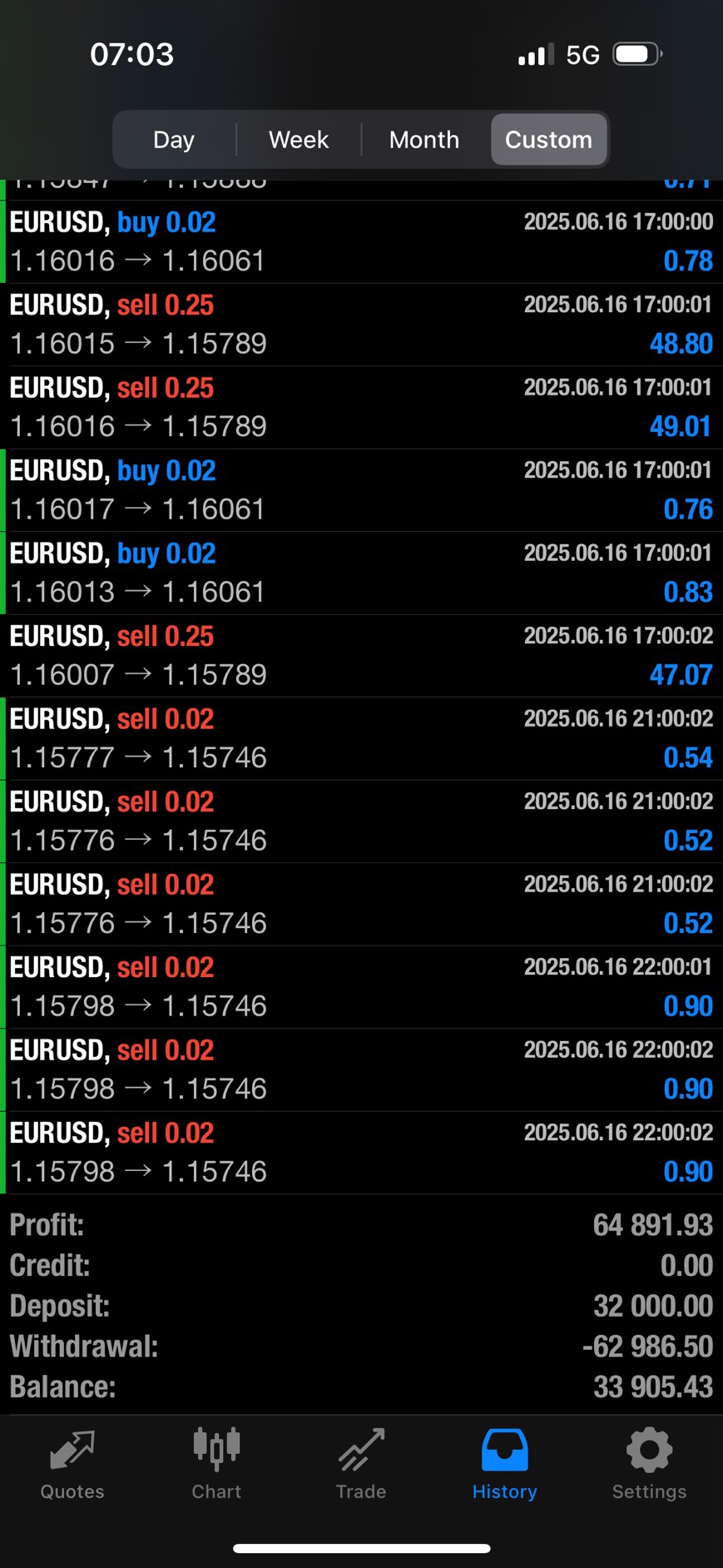
Task: Open the sell trade closed at 22:00:01
Action: coord(361,987)
